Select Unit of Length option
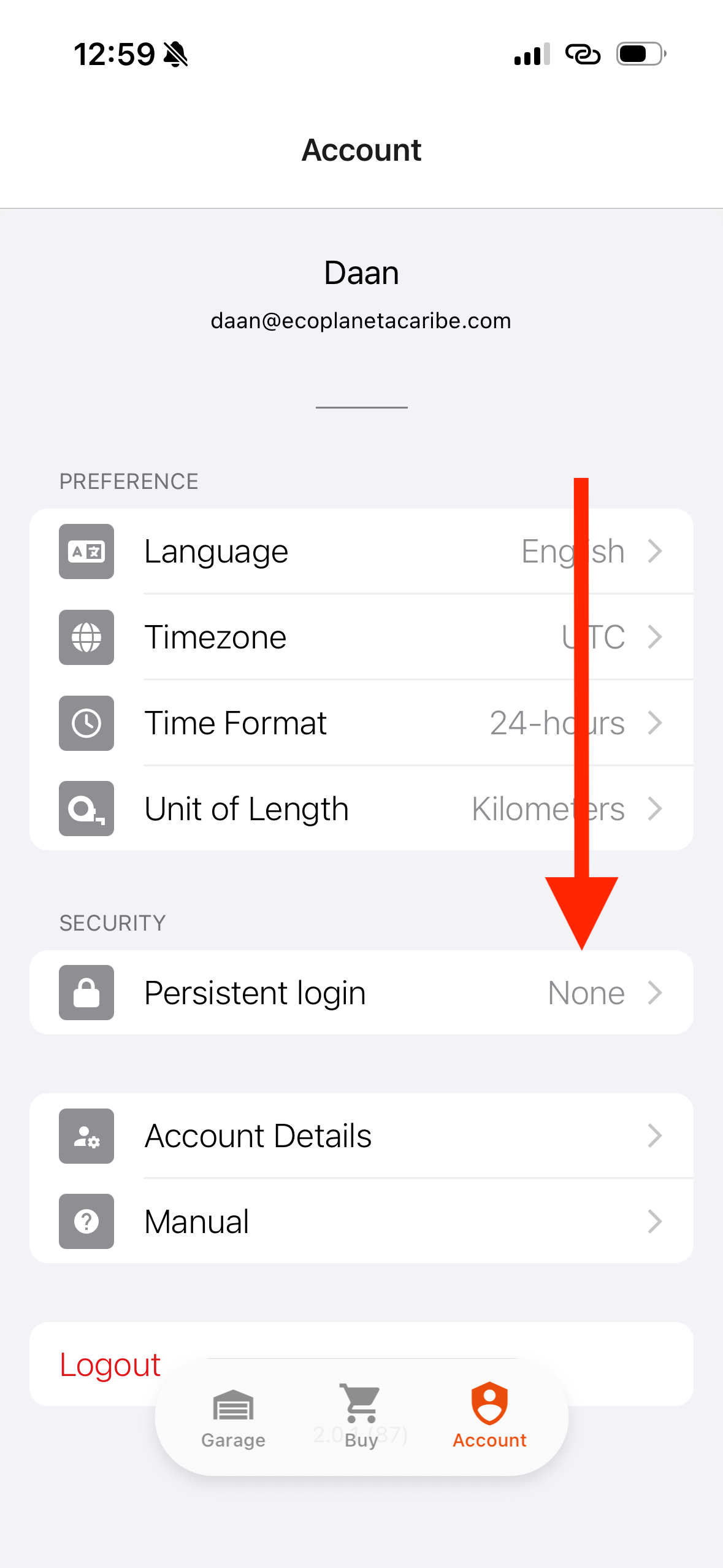723x1568 pixels. pyautogui.click(x=361, y=809)
